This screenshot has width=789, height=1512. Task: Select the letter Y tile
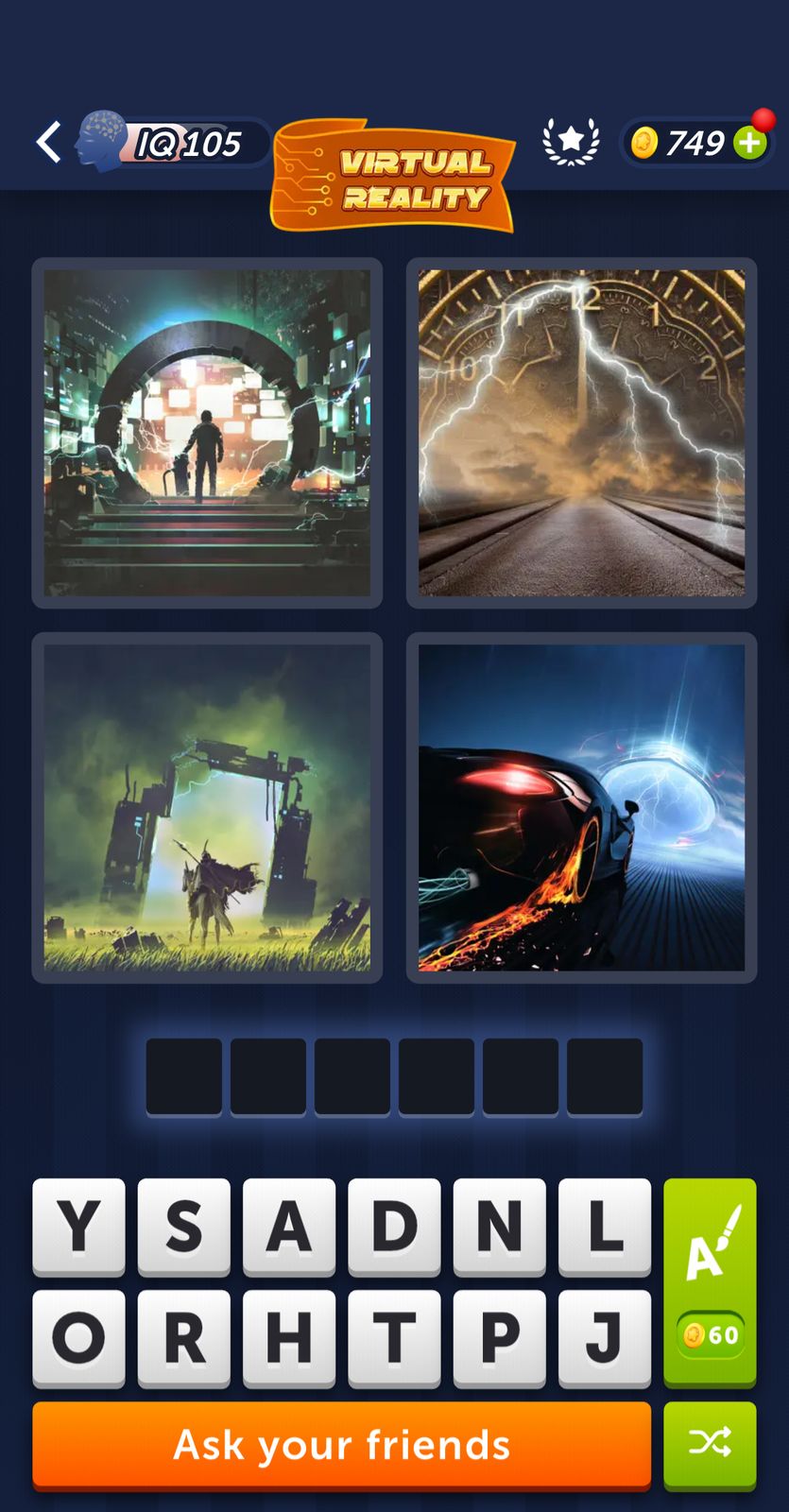tap(78, 1226)
